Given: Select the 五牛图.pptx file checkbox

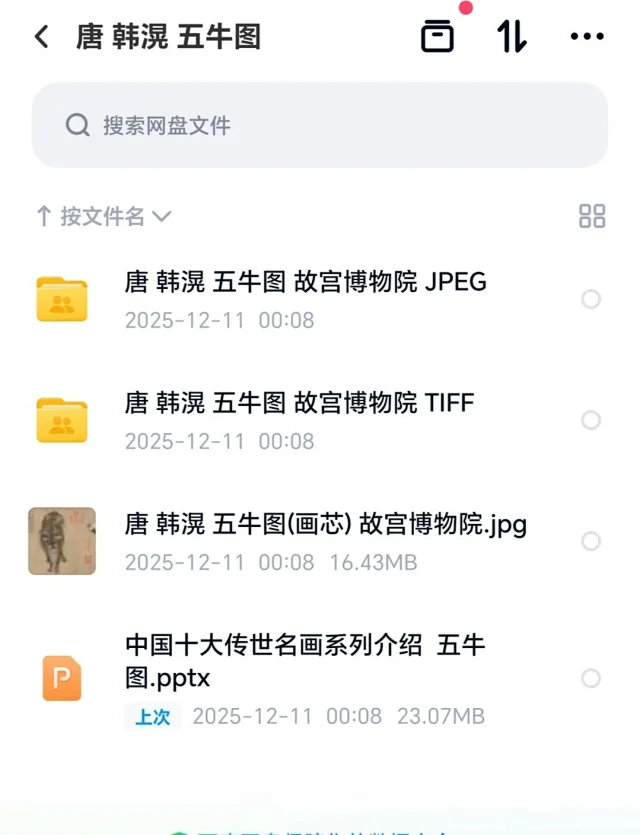Looking at the screenshot, I should click(x=591, y=678).
